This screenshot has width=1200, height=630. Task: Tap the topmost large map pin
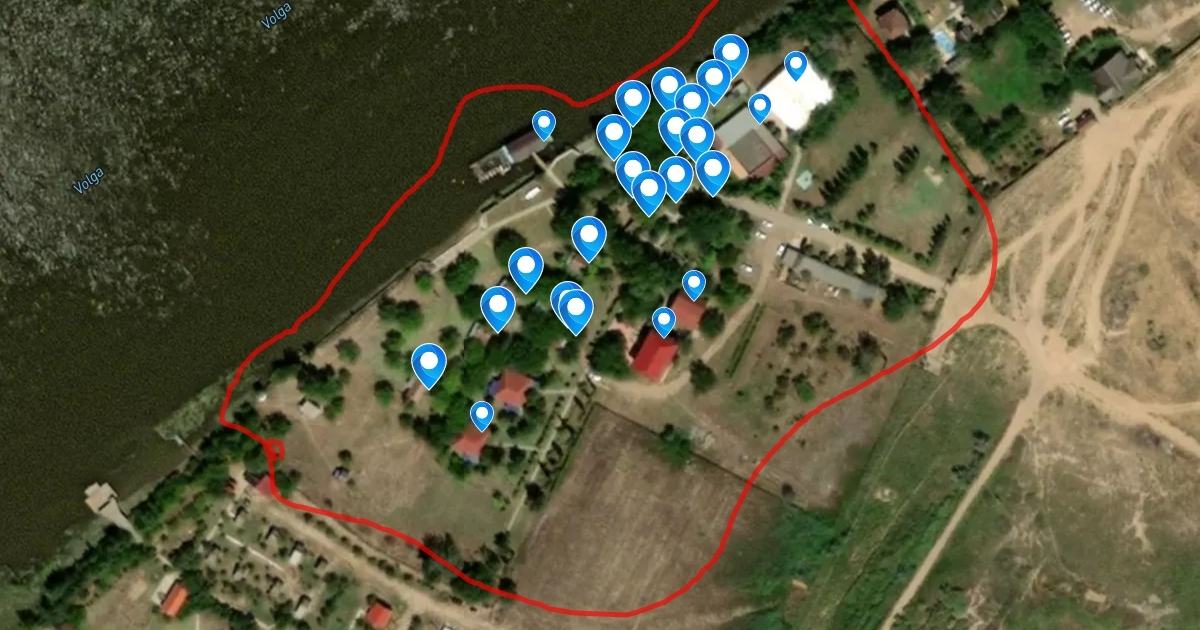click(731, 53)
